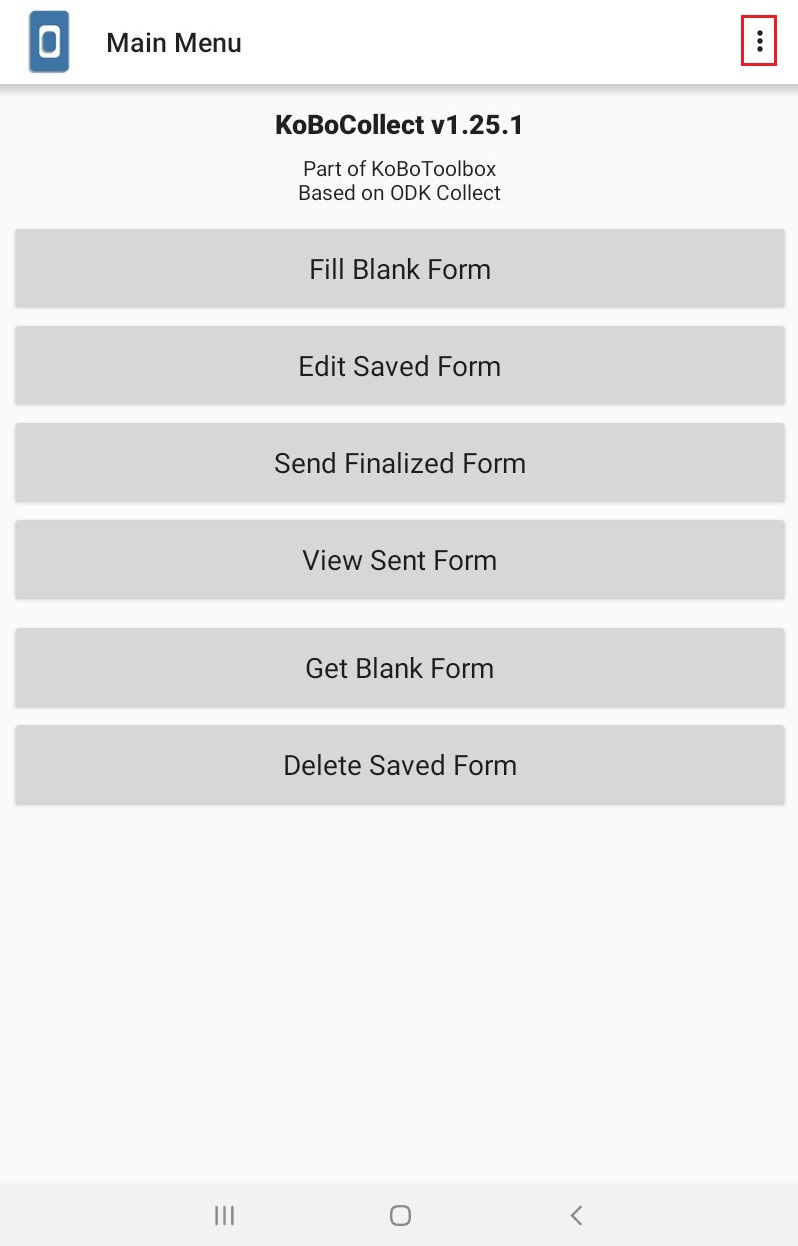Go to View Sent Form

pos(399,560)
